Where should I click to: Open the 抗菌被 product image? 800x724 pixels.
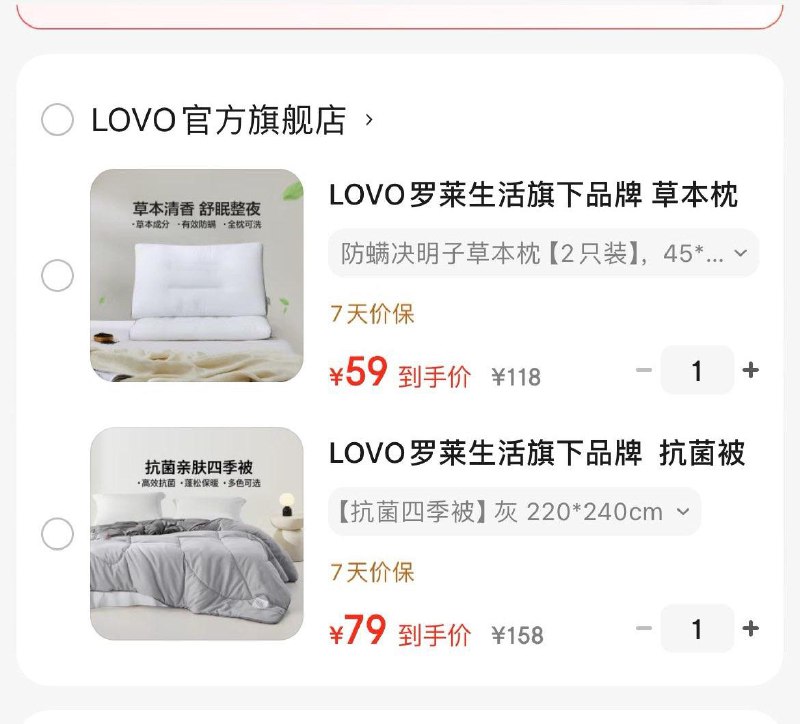tap(196, 534)
